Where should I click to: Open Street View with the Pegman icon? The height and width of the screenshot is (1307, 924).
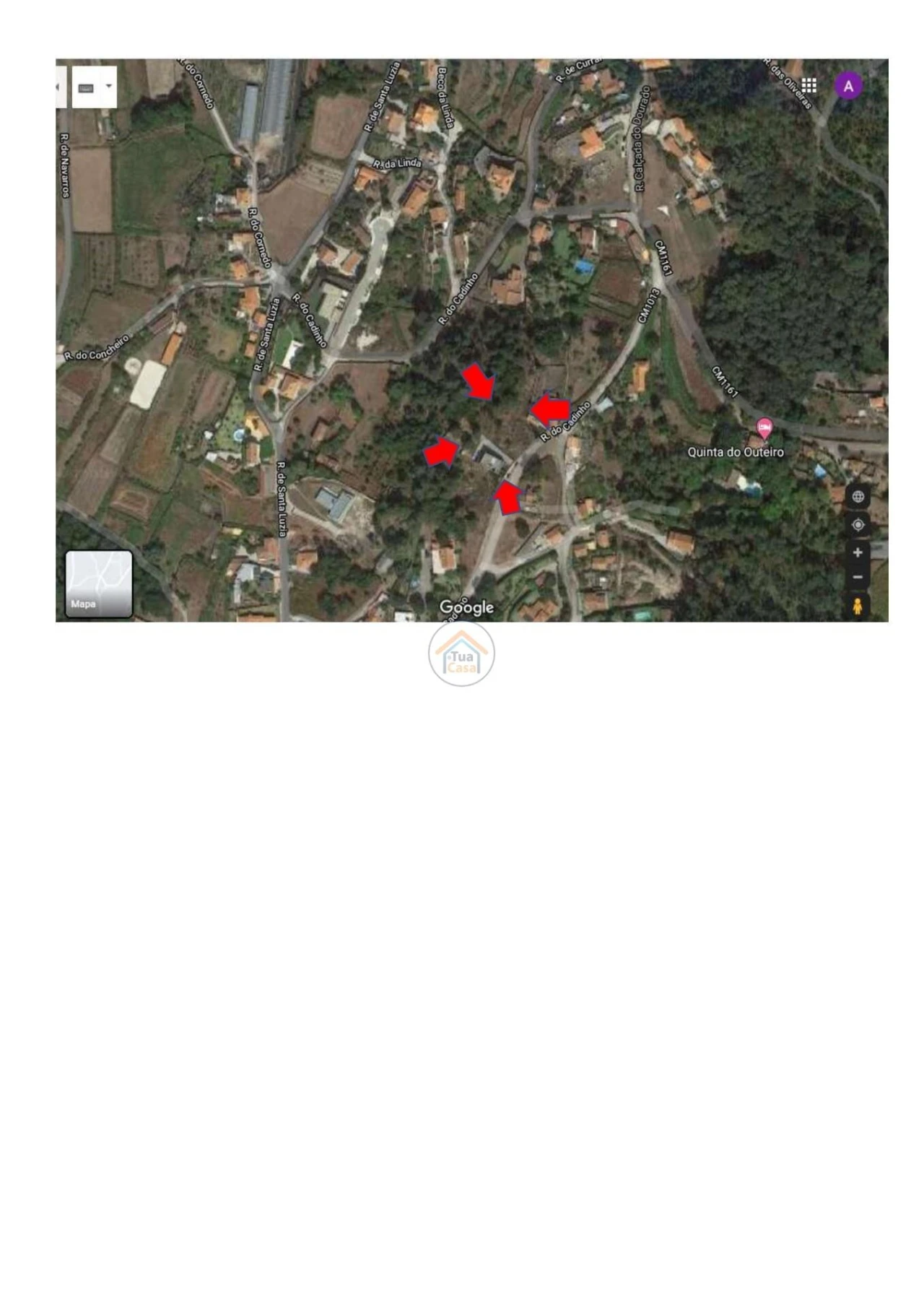pyautogui.click(x=858, y=607)
